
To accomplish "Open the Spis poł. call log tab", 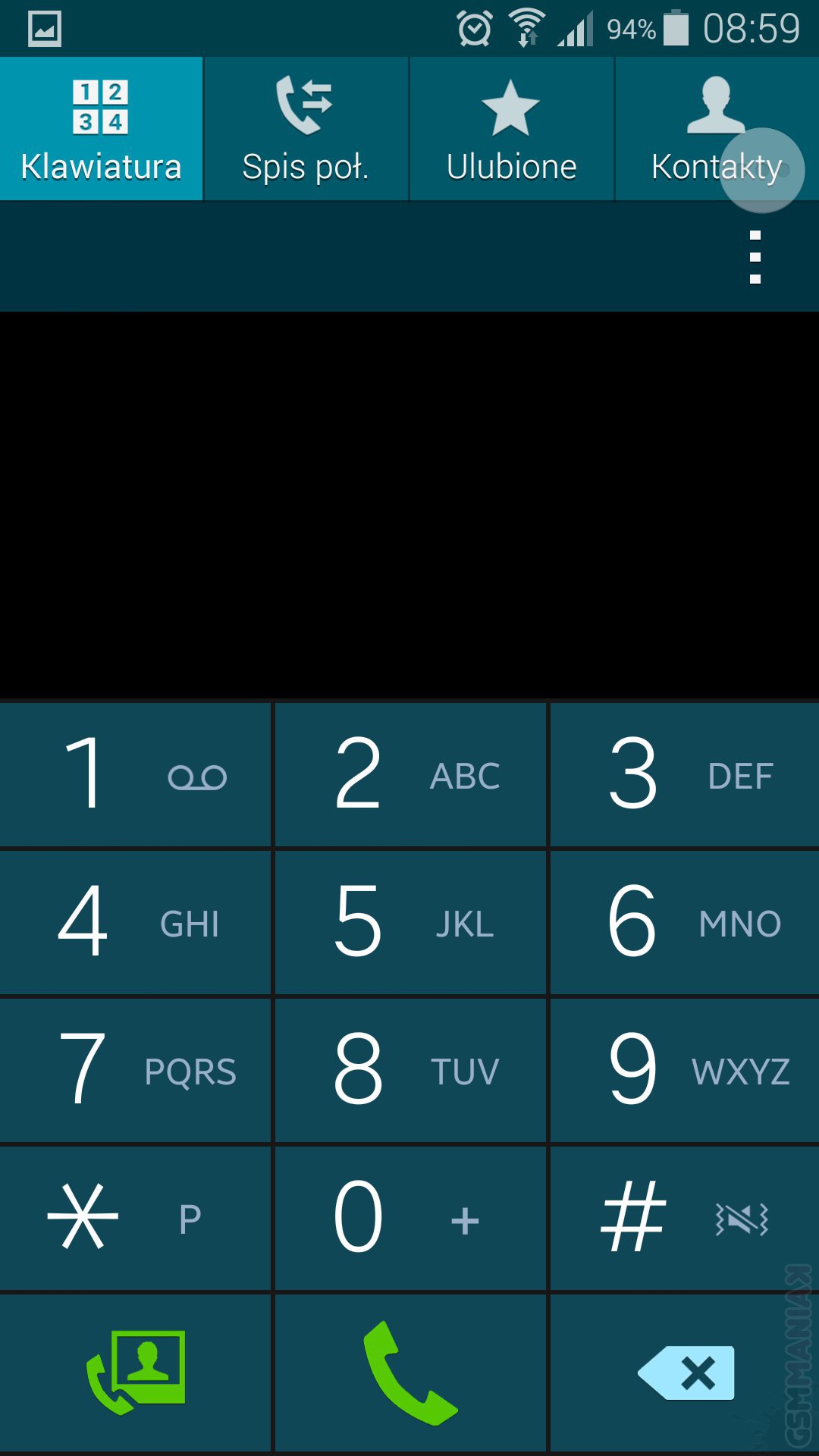I will click(306, 129).
